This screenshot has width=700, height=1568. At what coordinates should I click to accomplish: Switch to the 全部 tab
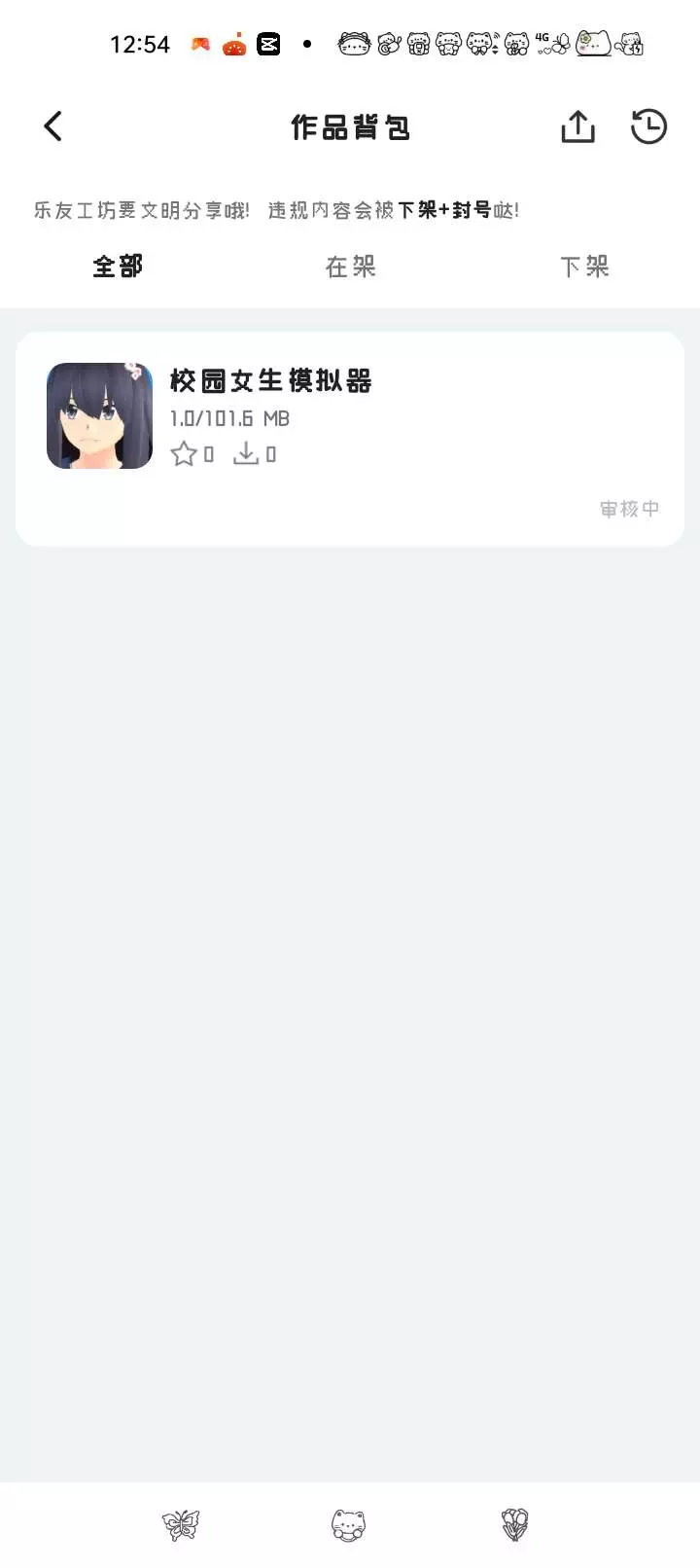[118, 267]
